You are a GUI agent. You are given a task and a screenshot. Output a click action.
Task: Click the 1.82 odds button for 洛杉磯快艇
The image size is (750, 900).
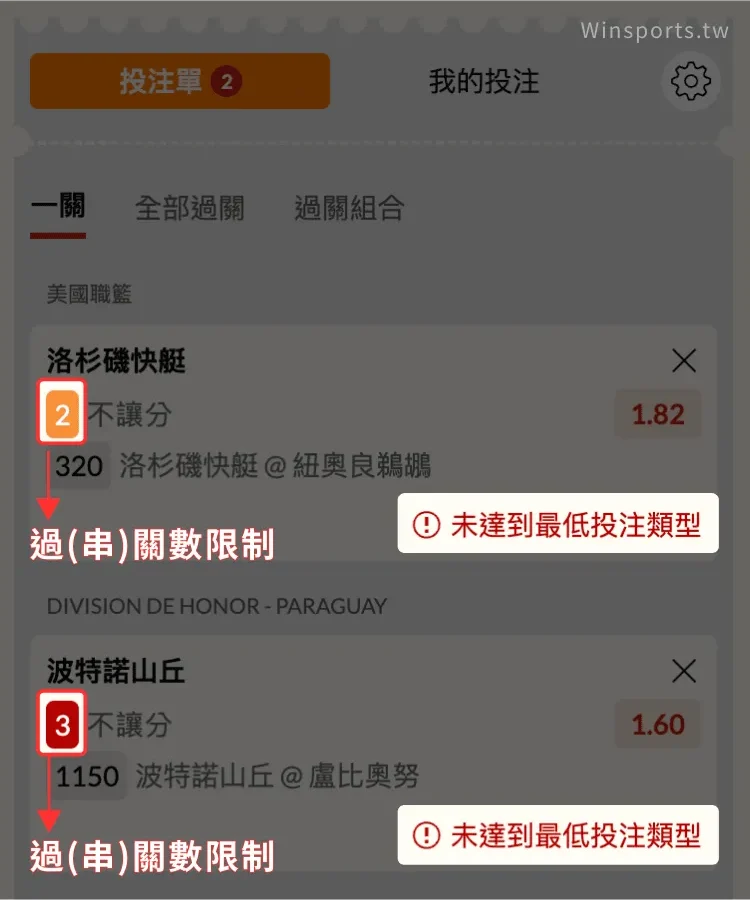click(x=657, y=414)
